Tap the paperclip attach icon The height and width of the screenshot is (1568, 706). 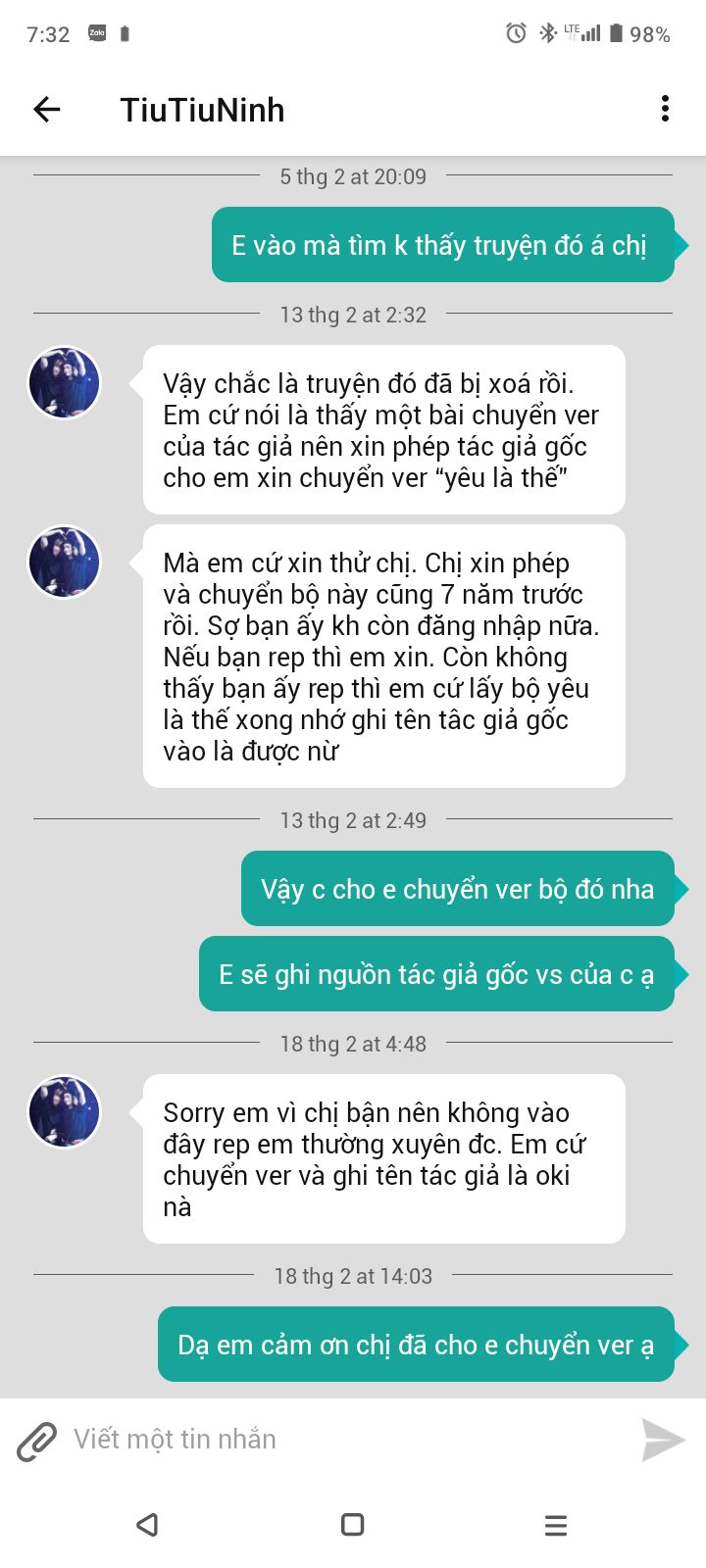pyautogui.click(x=37, y=1441)
